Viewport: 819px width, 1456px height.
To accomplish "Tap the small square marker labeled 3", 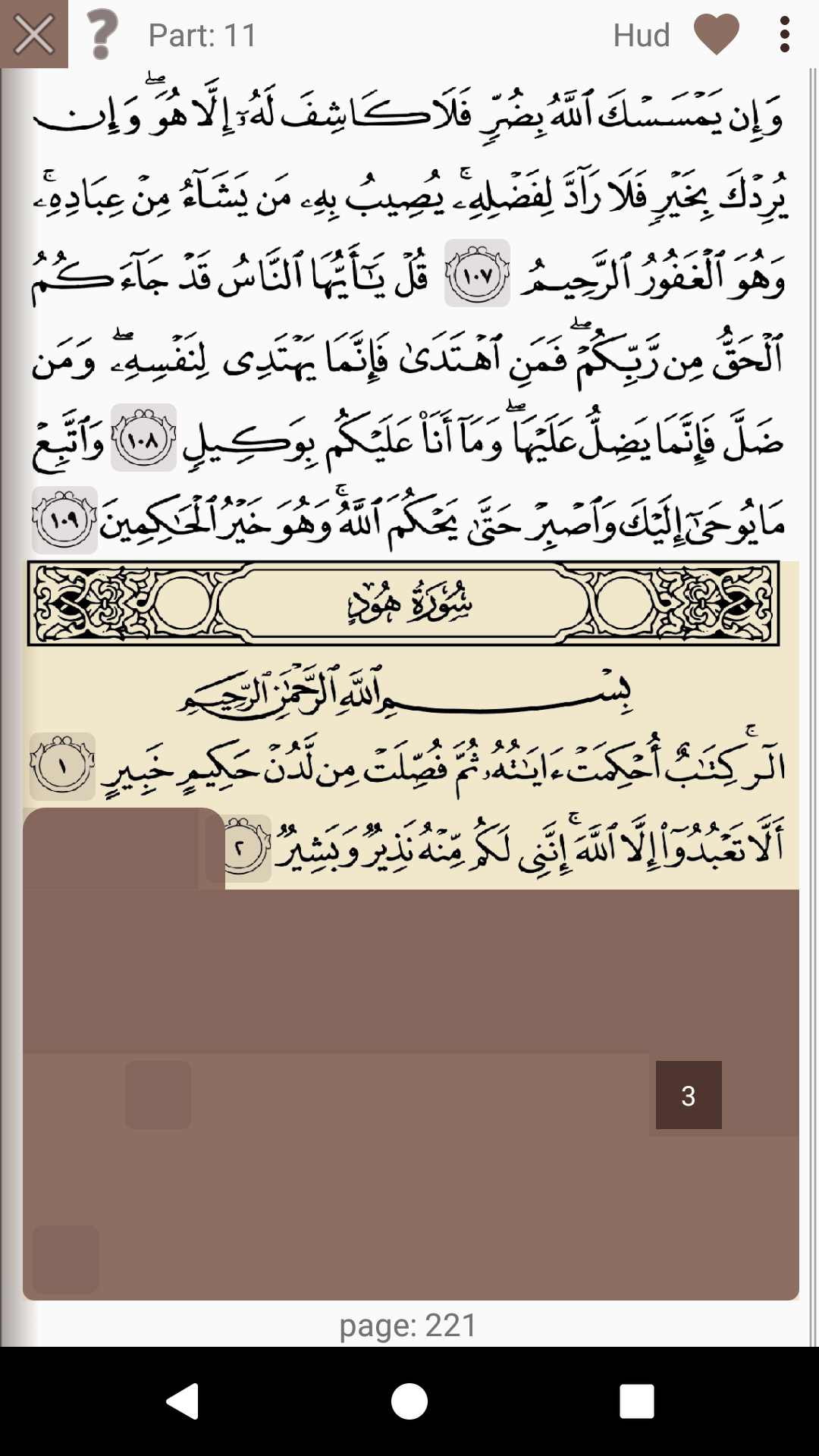I will (688, 1094).
